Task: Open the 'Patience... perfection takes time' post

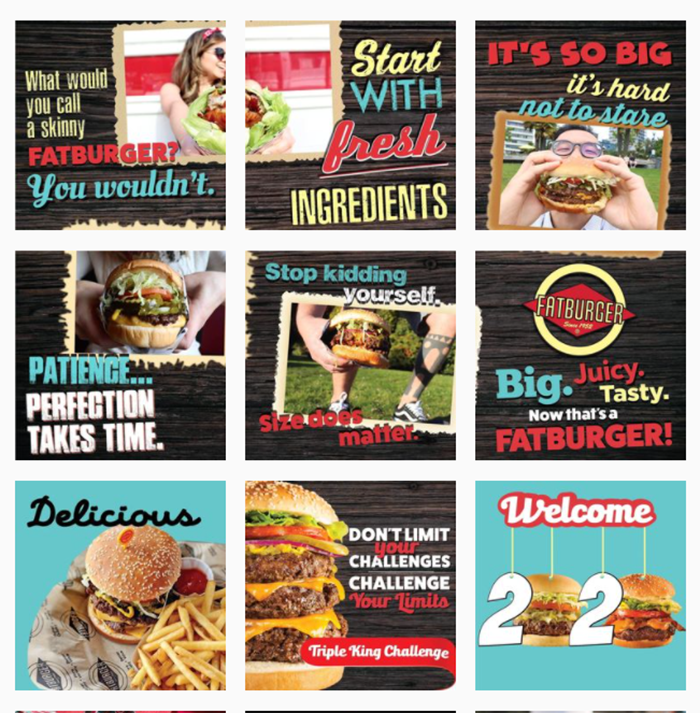Action: point(120,355)
